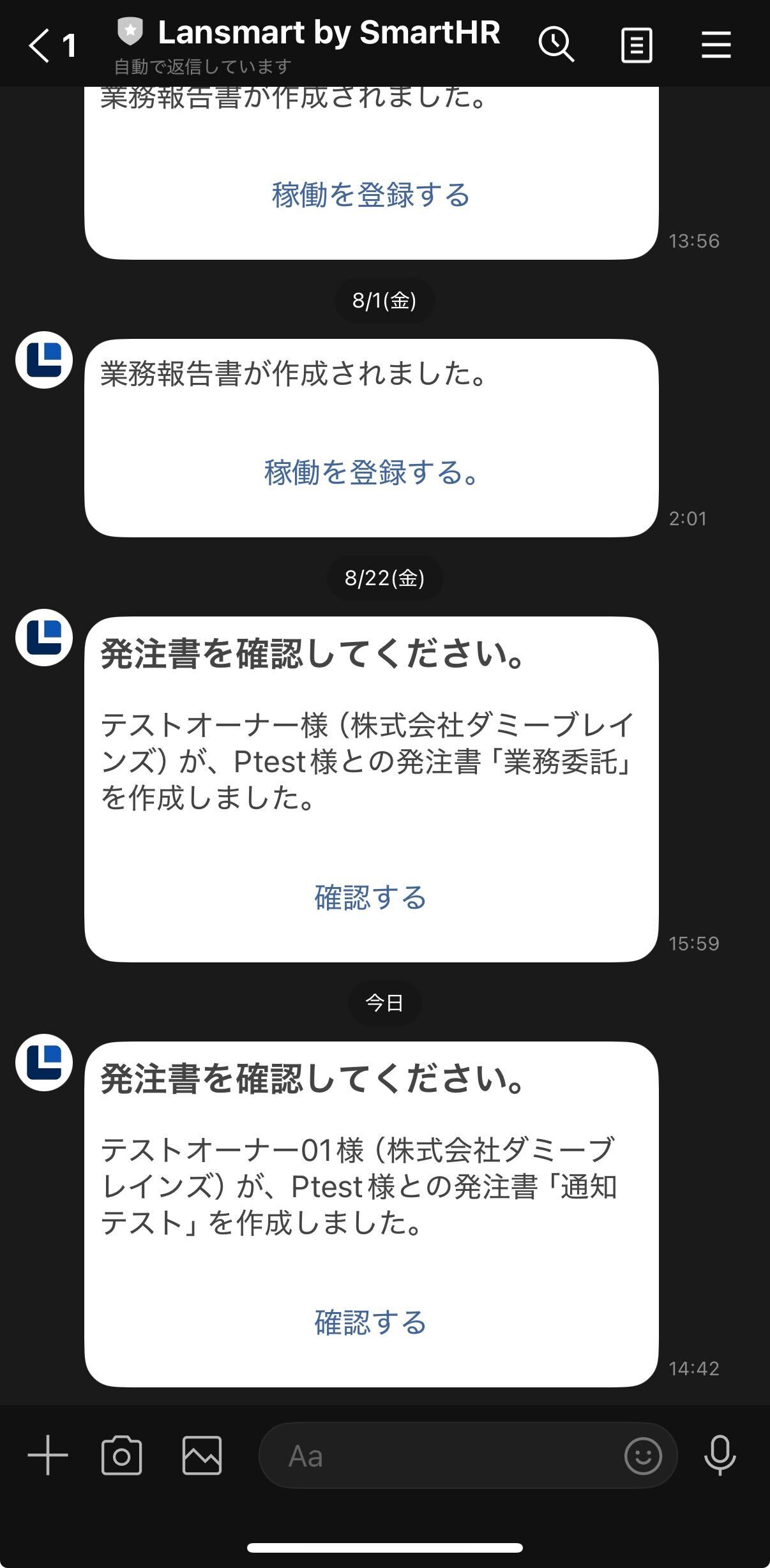
Task: Tap 稼働を登録する。 in the 8/1 message
Action: tap(371, 472)
